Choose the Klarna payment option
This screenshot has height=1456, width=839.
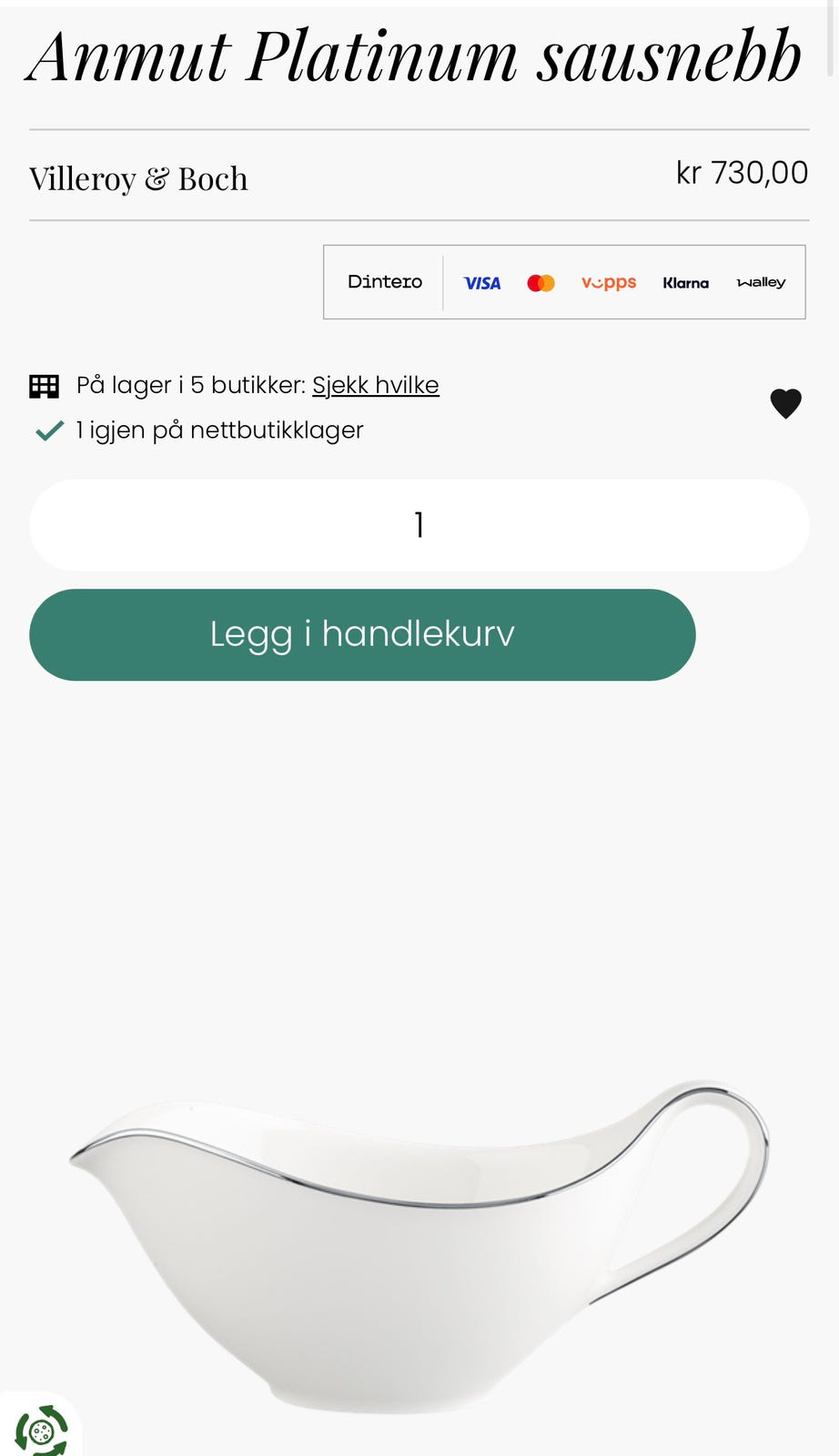(687, 283)
